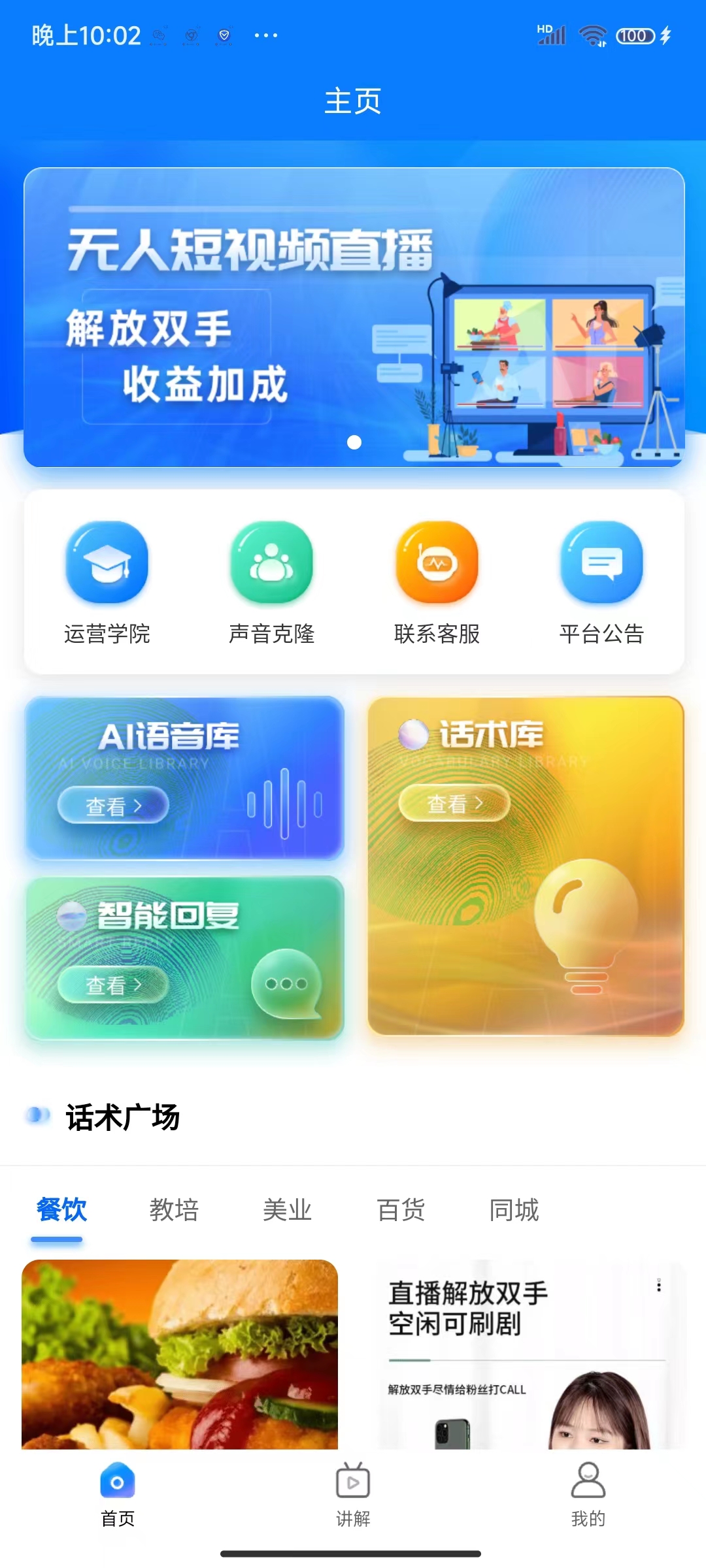Open the 无人短视频直播 banner
The image size is (706, 1568).
click(x=354, y=317)
